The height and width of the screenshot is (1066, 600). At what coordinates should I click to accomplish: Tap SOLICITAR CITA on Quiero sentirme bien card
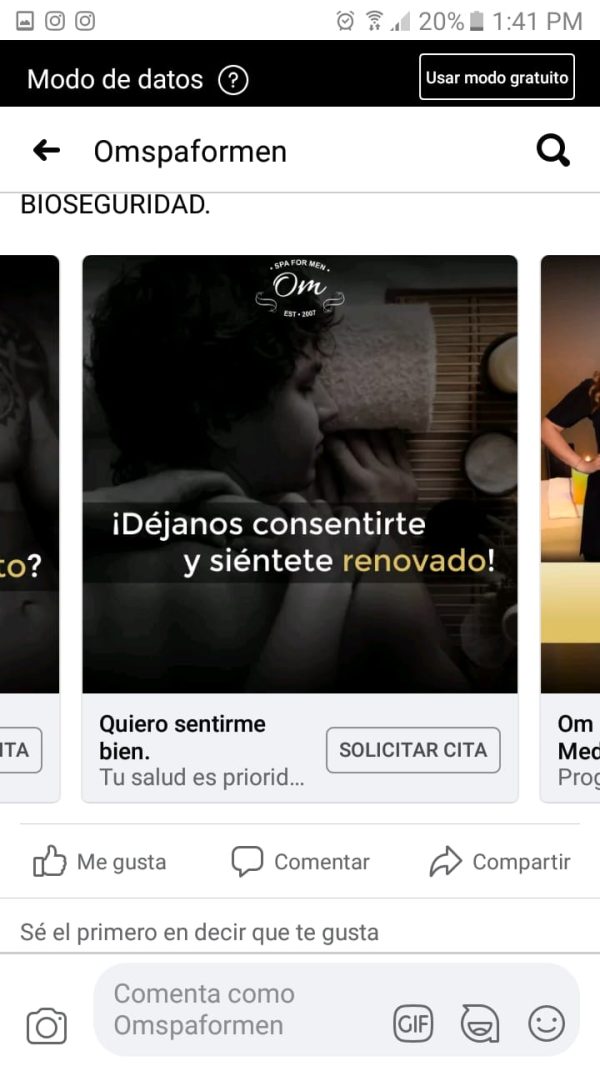point(413,750)
